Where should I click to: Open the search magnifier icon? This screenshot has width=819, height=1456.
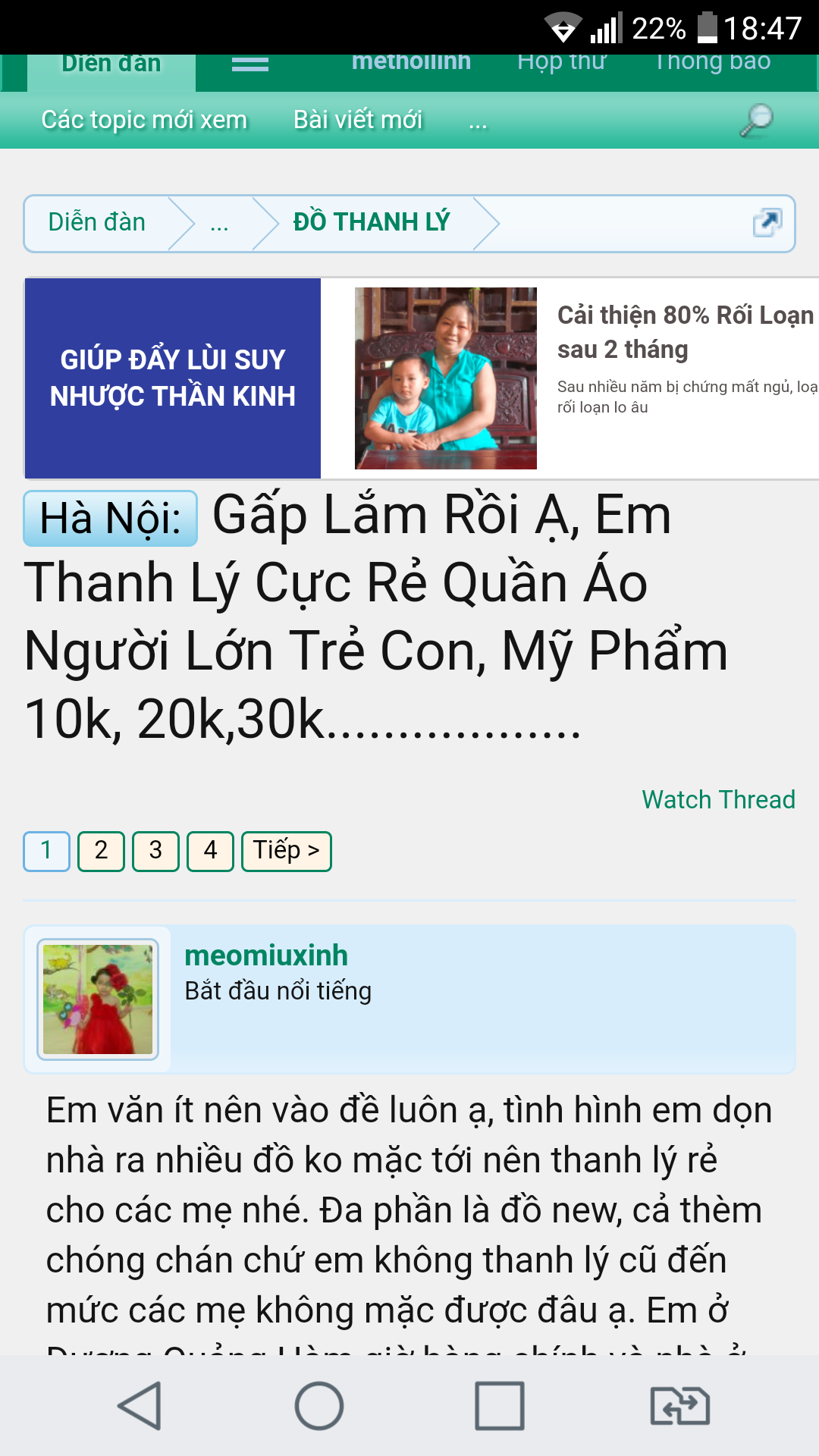[x=756, y=120]
